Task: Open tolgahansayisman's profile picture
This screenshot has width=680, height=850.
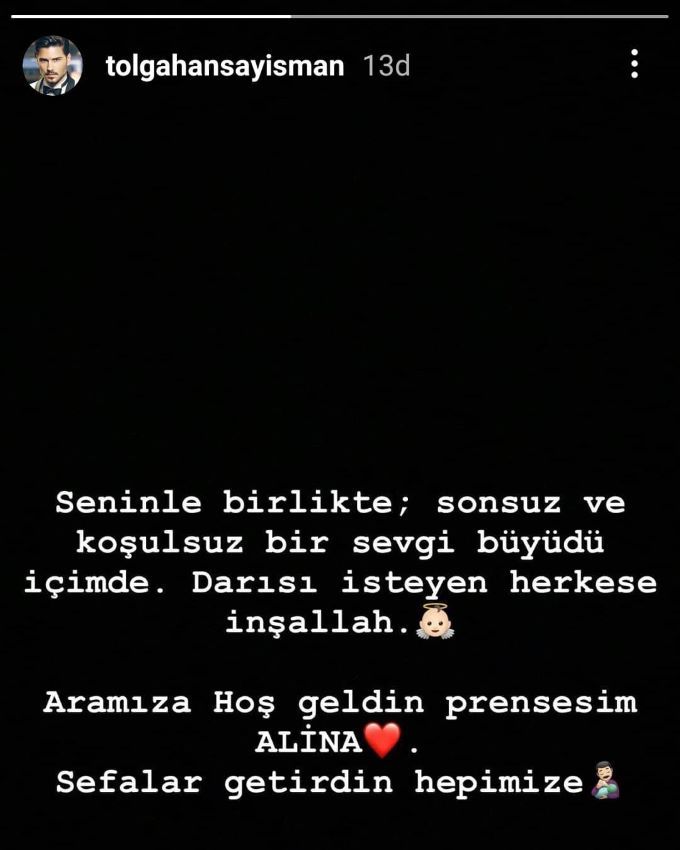Action: click(52, 66)
